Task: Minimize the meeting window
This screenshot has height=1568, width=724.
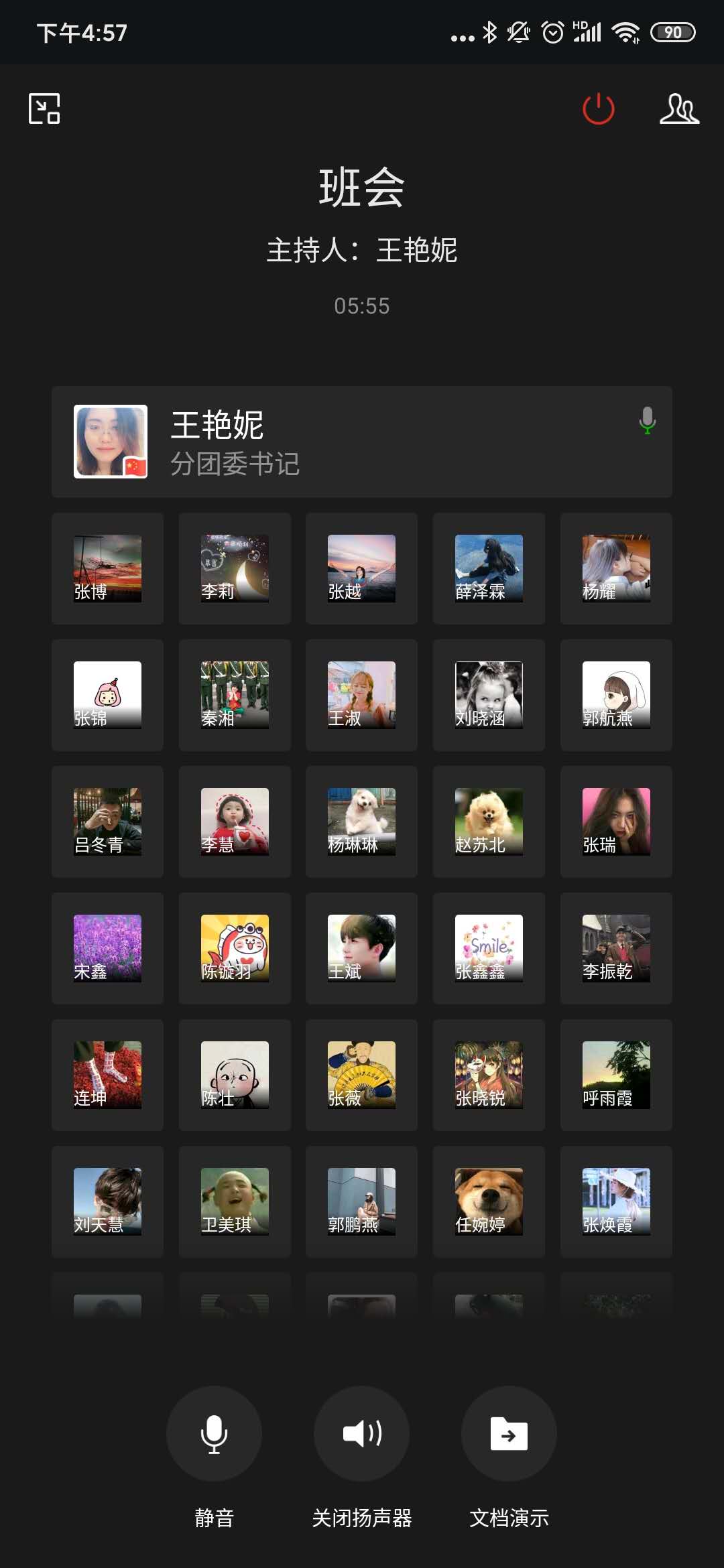Action: click(44, 109)
